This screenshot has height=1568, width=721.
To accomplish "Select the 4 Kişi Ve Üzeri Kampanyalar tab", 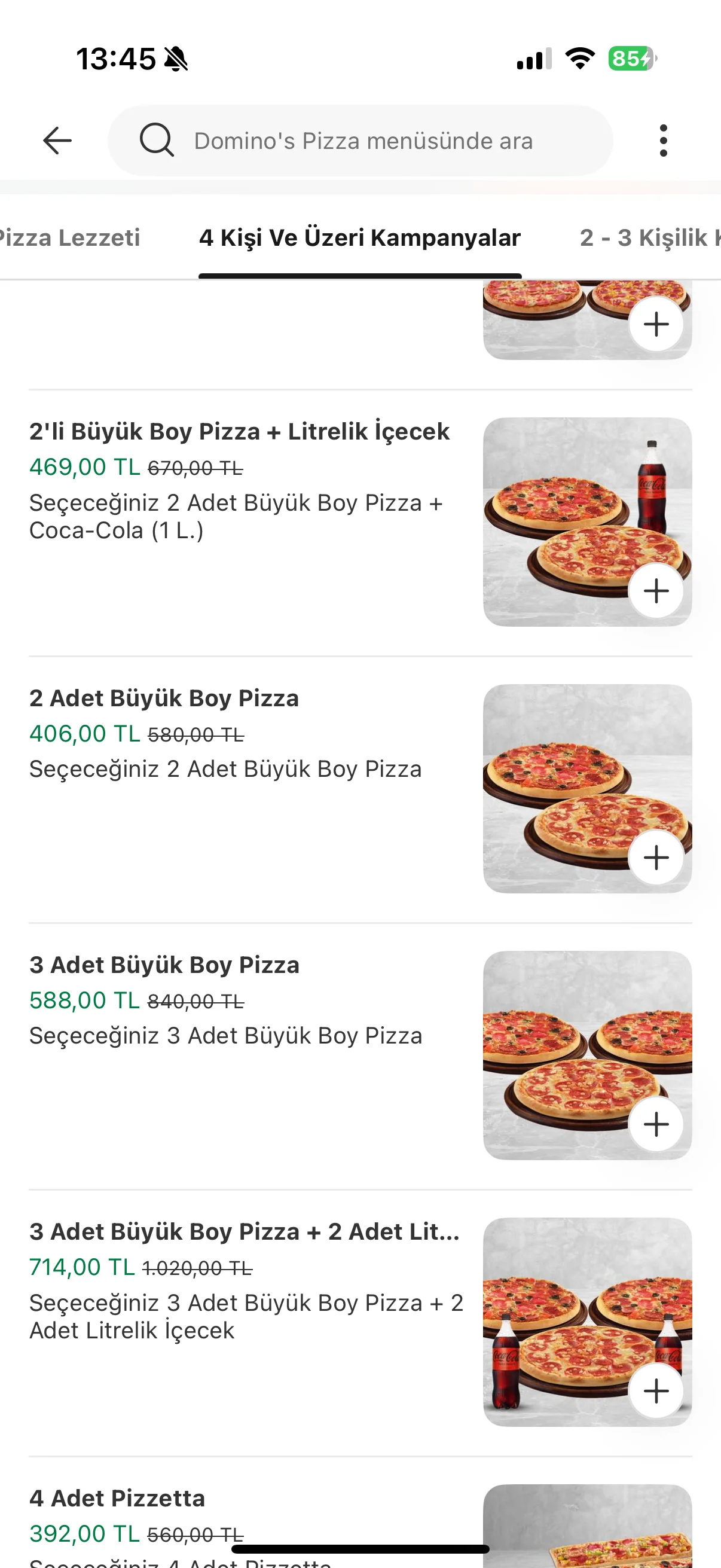I will click(x=359, y=238).
